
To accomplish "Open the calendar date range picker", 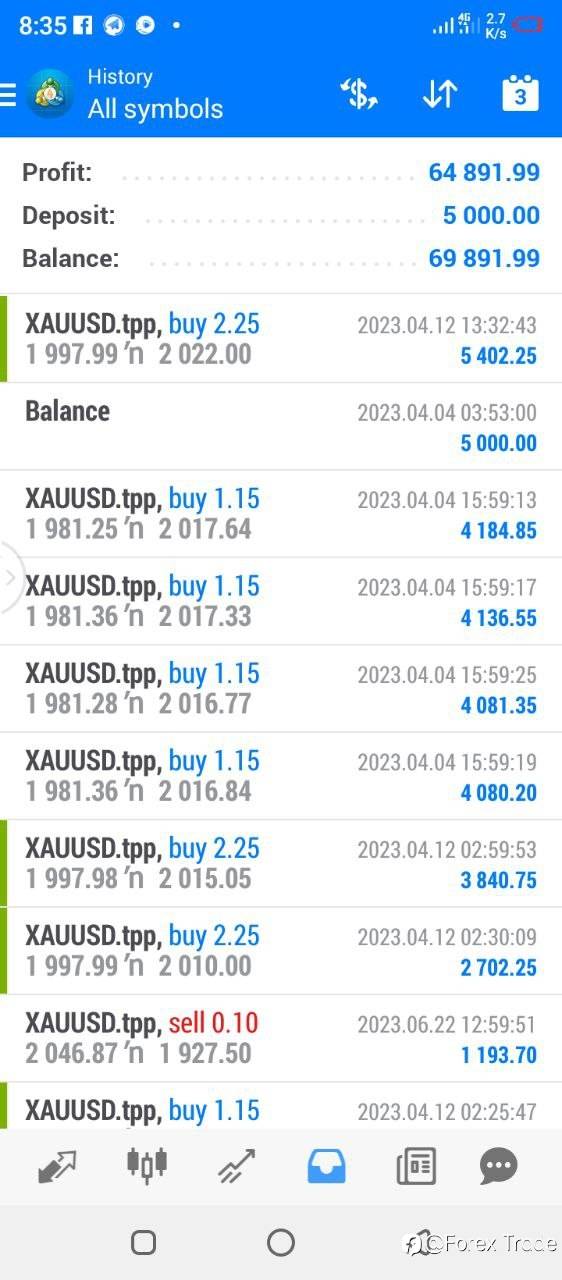I will pyautogui.click(x=520, y=93).
